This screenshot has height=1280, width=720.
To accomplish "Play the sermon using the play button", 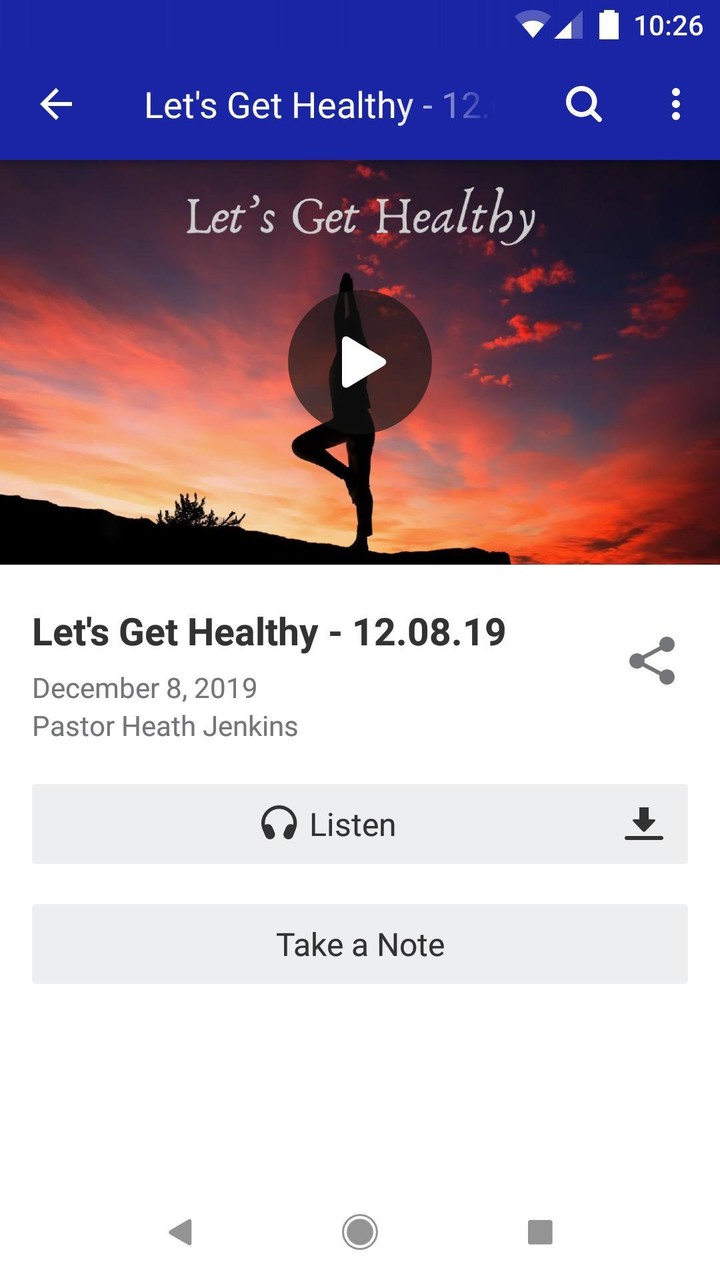I will coord(360,362).
